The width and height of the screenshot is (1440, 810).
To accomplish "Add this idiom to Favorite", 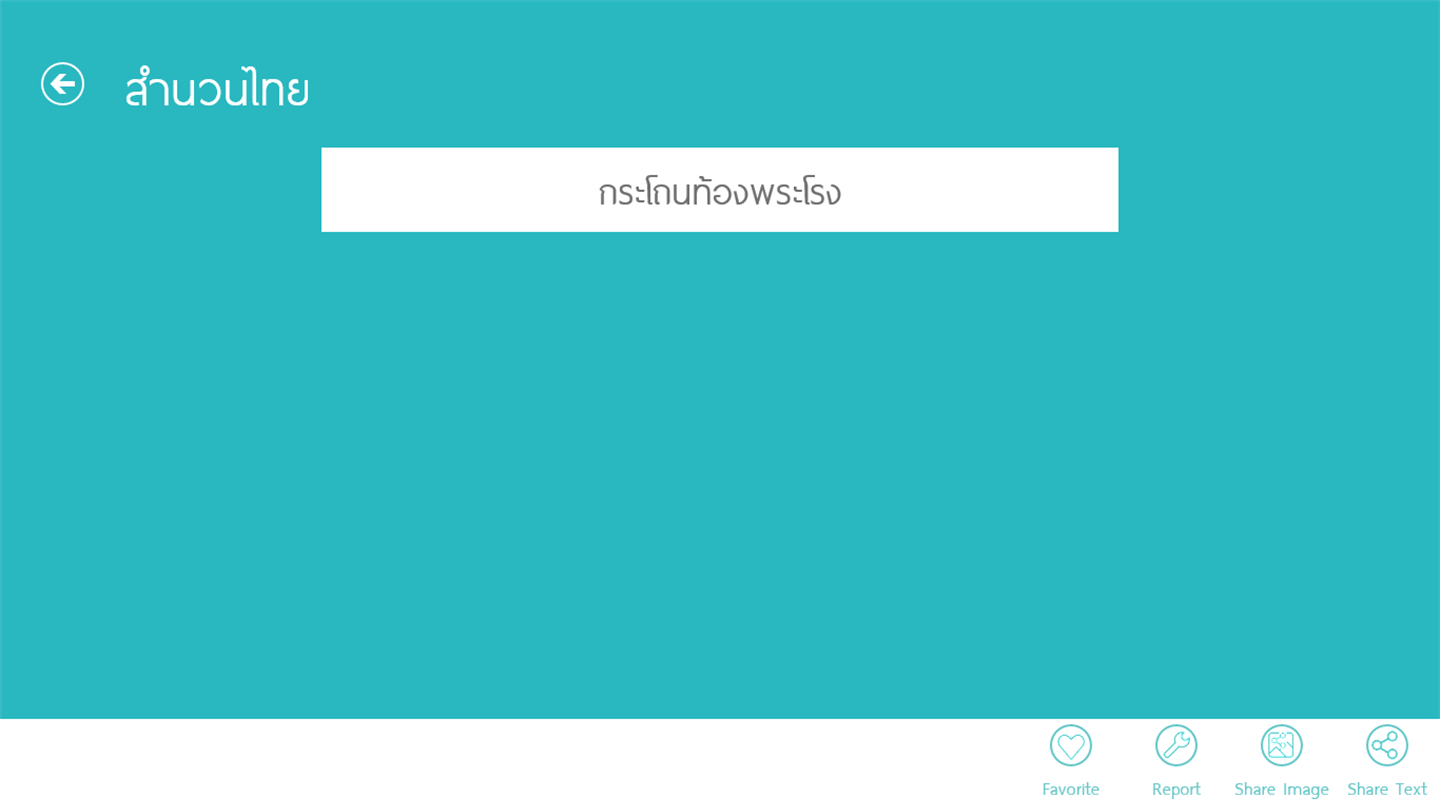I will [x=1070, y=747].
